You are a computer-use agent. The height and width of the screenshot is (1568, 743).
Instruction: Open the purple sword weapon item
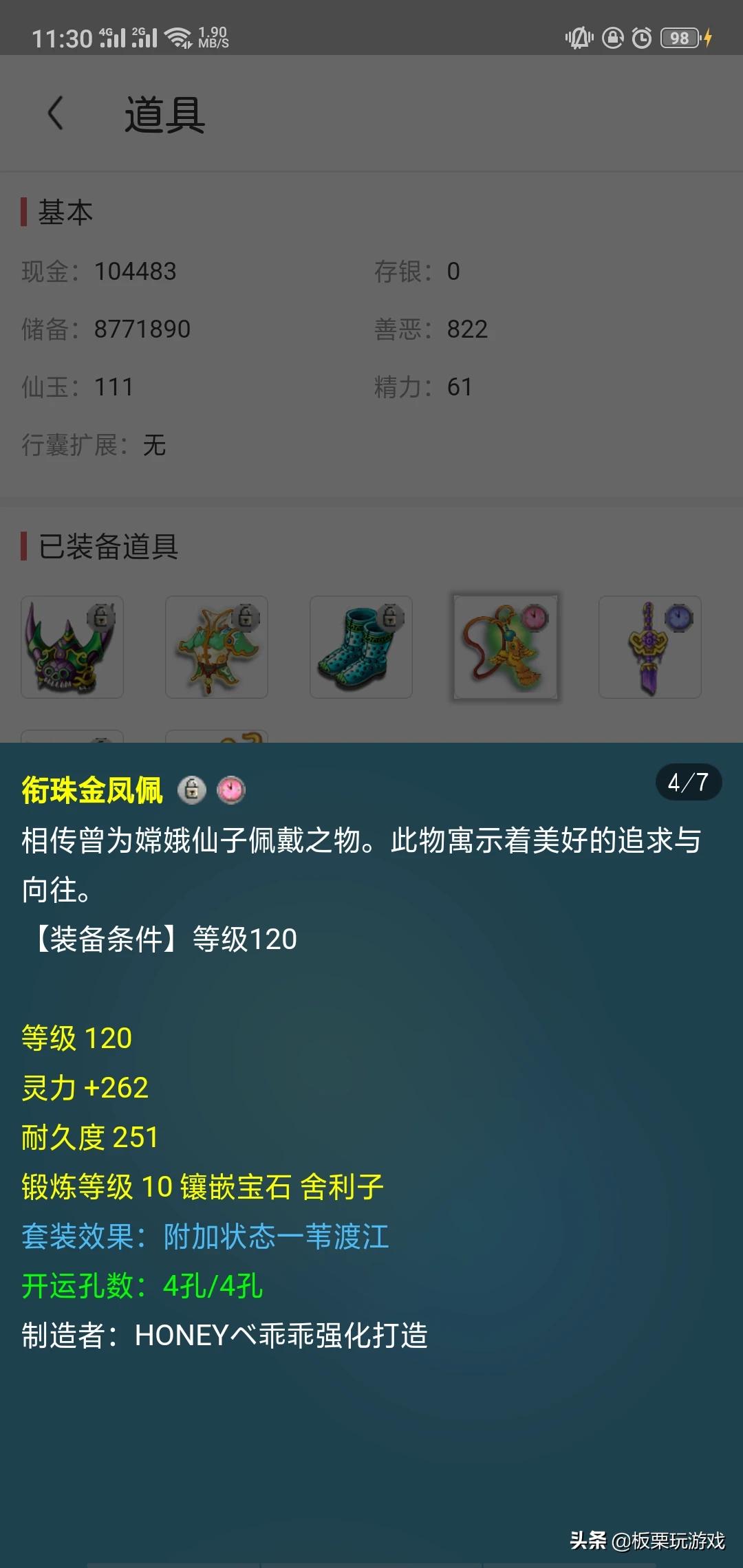(650, 647)
